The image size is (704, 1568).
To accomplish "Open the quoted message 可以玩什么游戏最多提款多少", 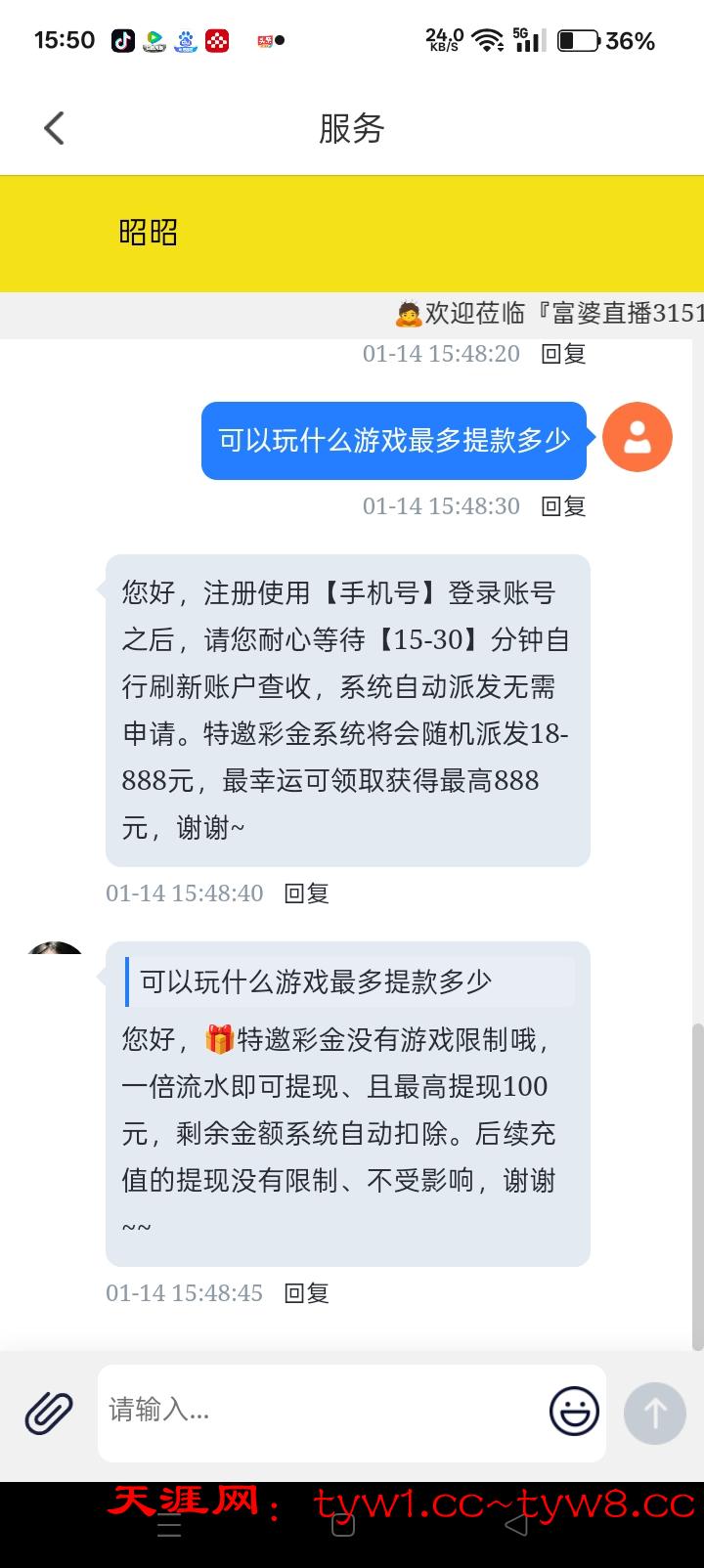I will click(x=350, y=981).
